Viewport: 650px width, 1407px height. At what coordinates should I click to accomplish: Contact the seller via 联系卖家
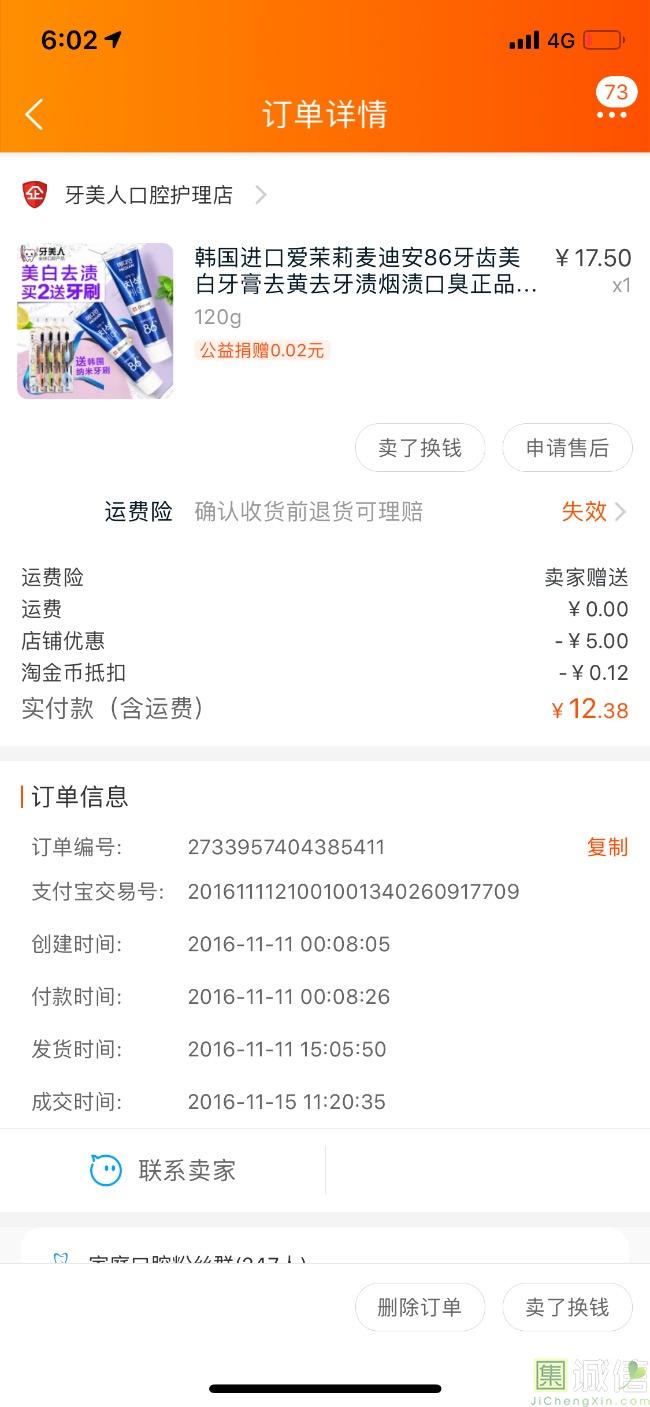(x=163, y=1170)
